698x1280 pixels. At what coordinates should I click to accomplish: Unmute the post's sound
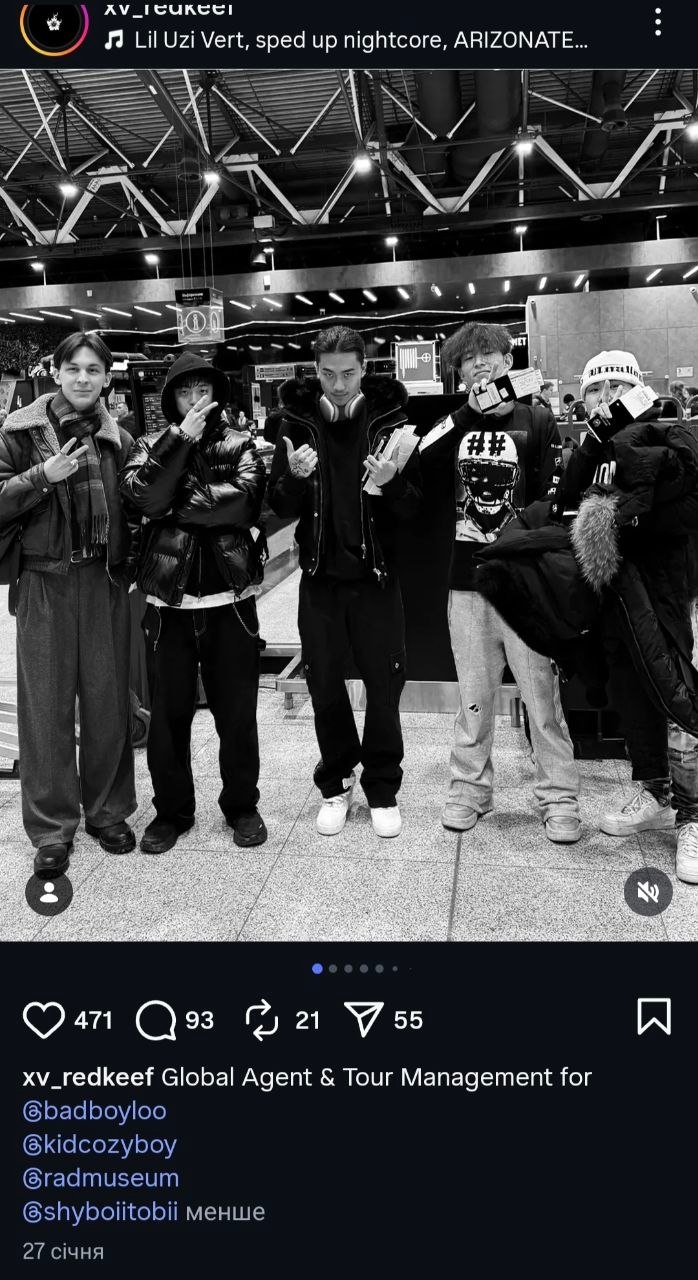(648, 892)
